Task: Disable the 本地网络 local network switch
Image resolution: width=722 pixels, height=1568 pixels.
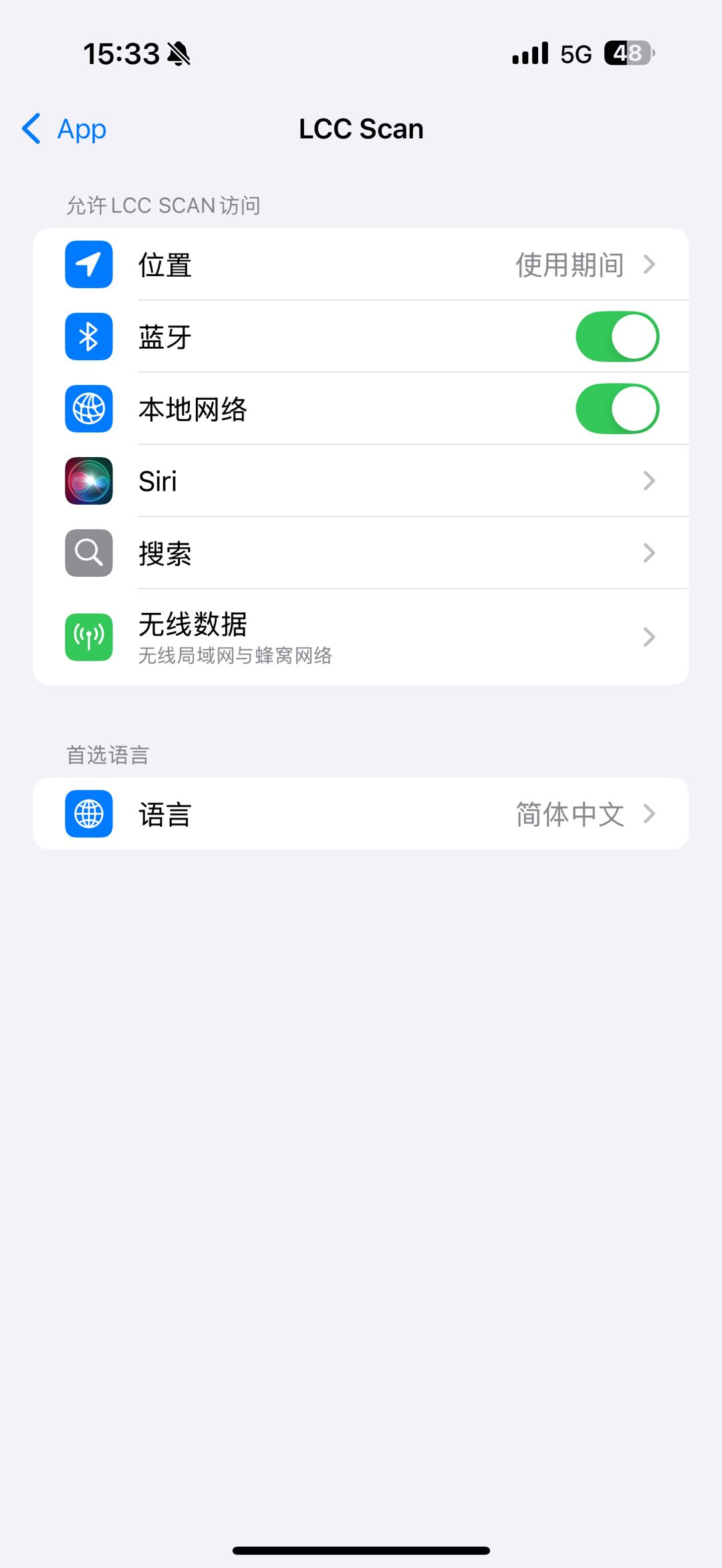Action: coord(617,409)
